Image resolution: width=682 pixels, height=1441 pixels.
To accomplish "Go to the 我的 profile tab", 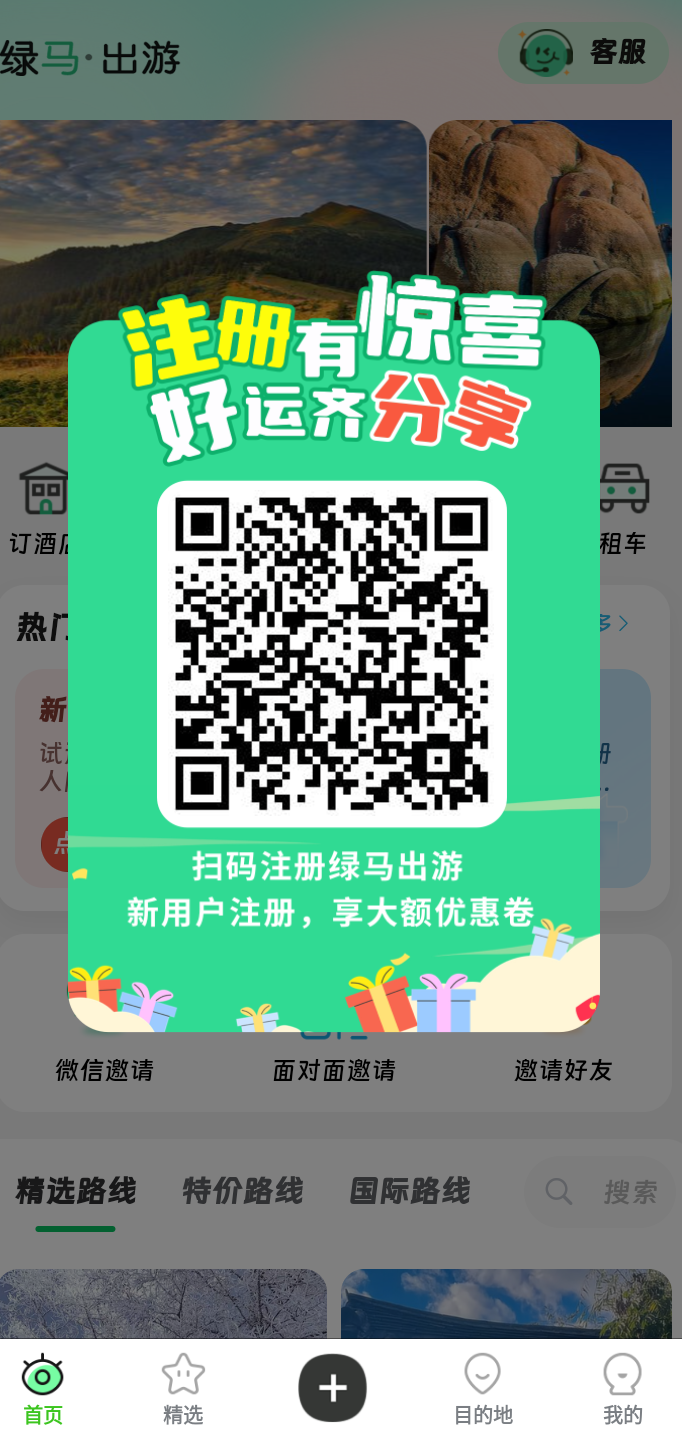I will tap(622, 1388).
